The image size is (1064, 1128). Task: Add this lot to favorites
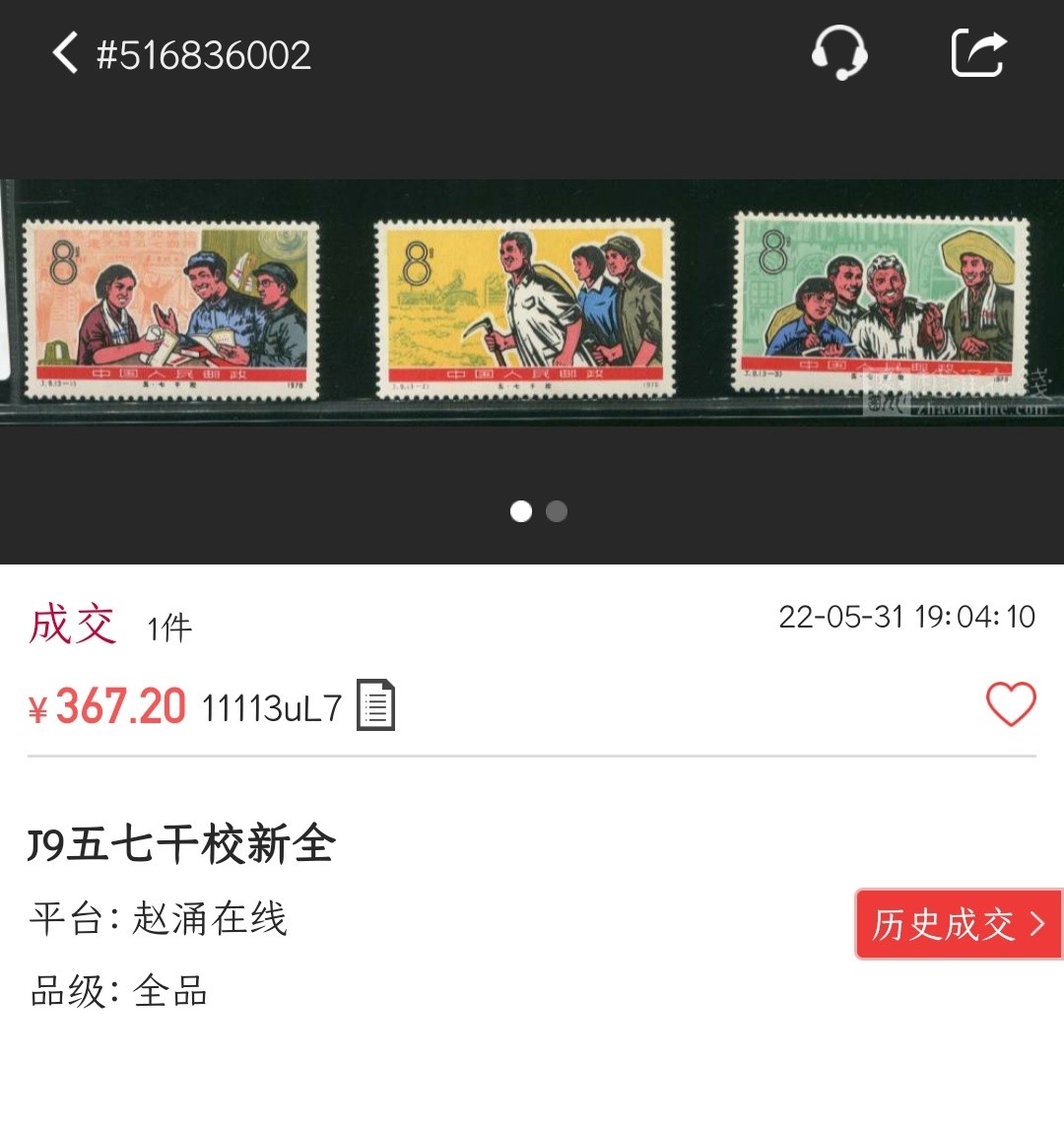pyautogui.click(x=1011, y=705)
